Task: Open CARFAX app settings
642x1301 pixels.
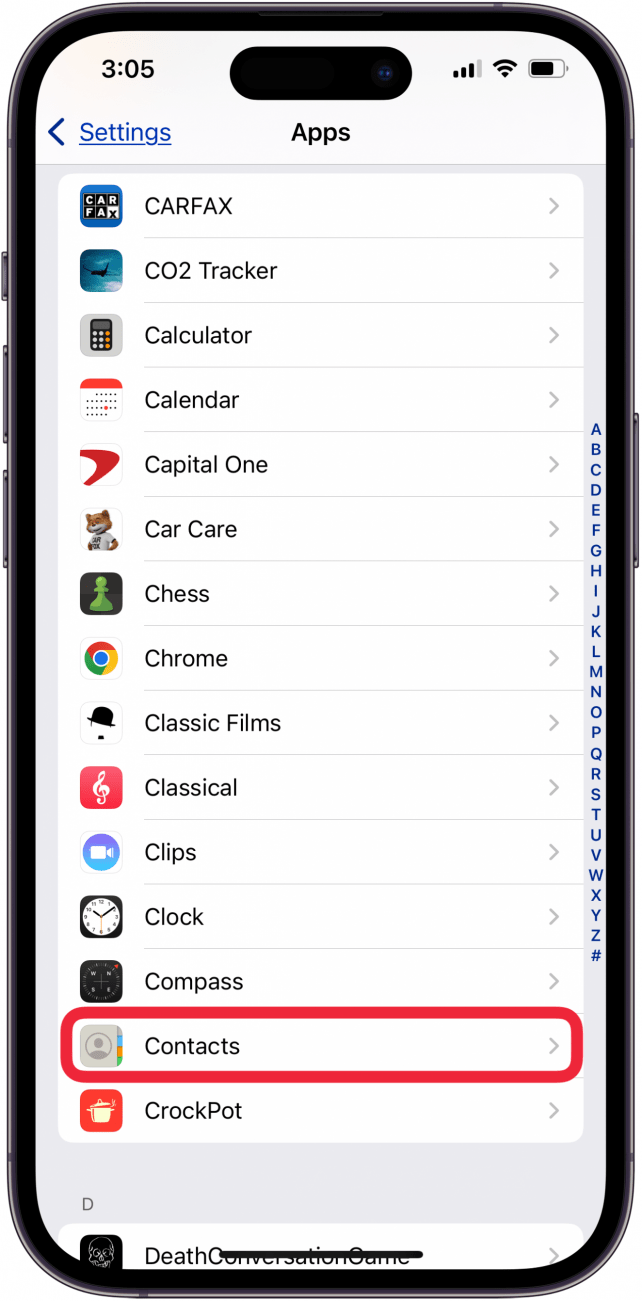Action: click(x=320, y=206)
